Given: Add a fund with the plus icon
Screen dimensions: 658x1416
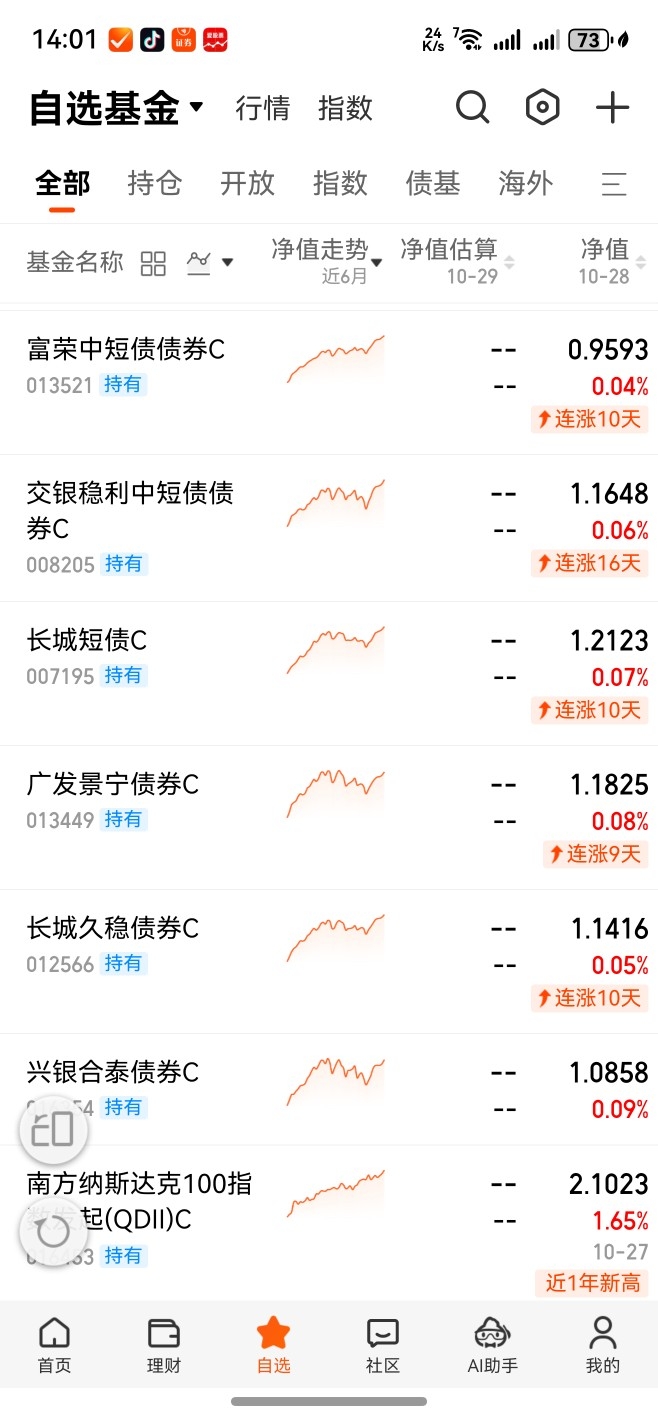Looking at the screenshot, I should pos(612,107).
